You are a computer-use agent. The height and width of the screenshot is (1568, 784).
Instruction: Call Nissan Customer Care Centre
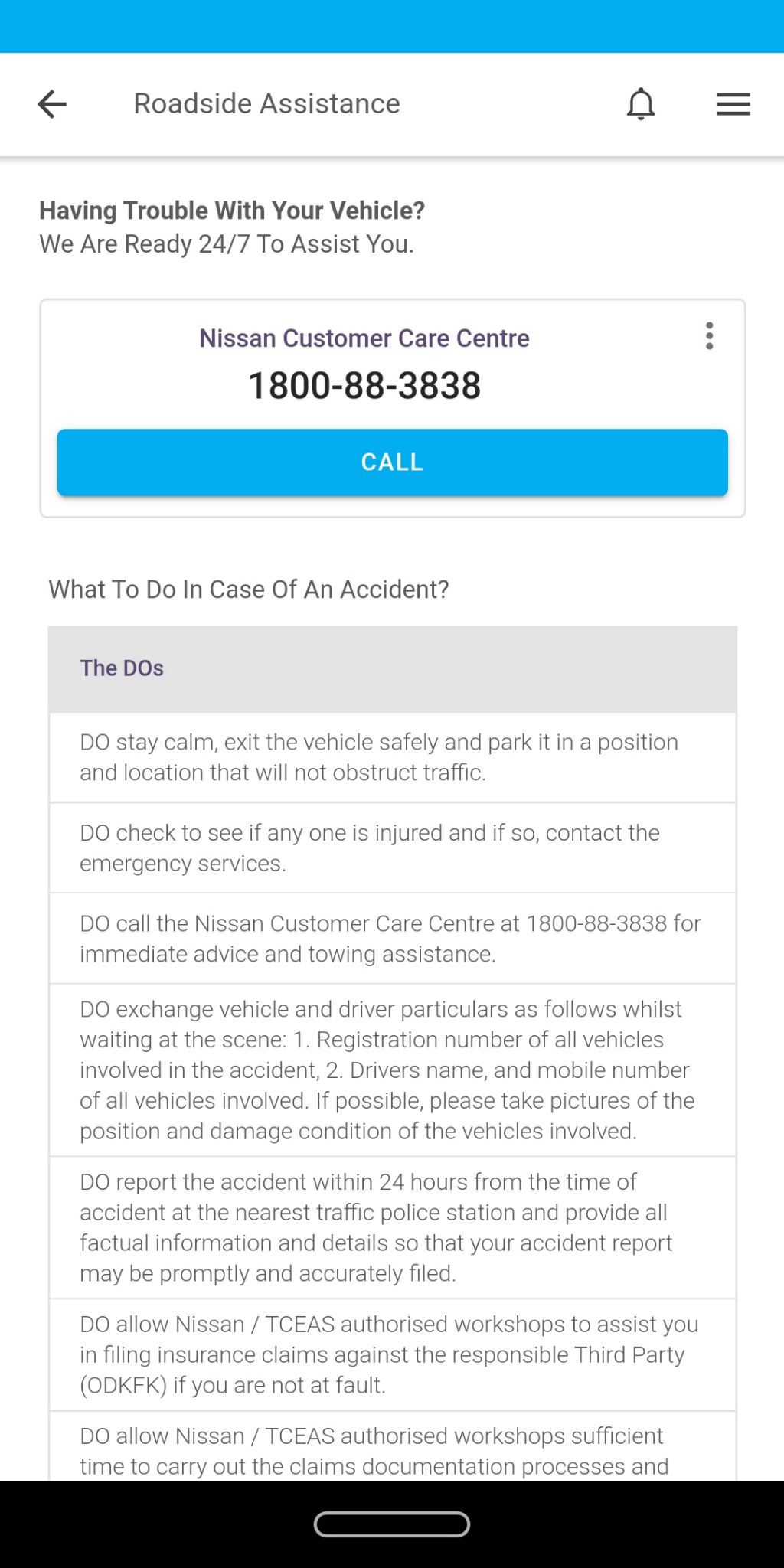(x=392, y=462)
